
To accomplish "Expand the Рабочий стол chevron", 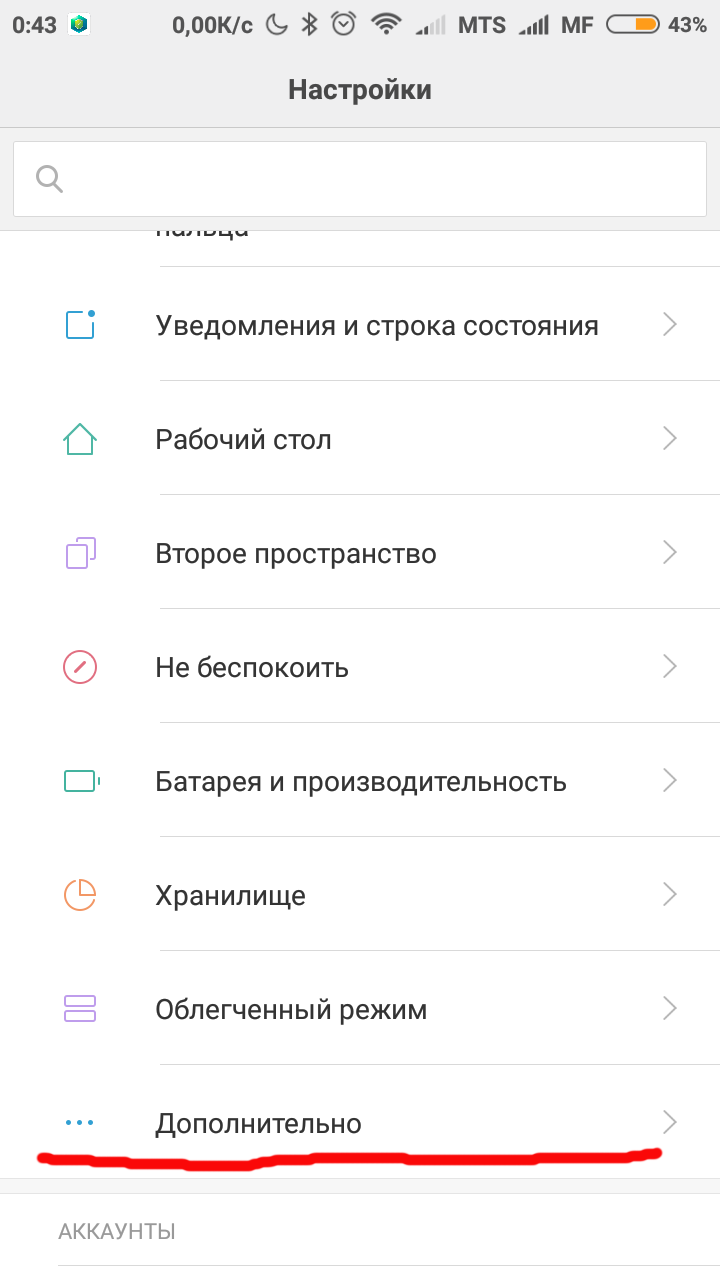I will (x=669, y=438).
